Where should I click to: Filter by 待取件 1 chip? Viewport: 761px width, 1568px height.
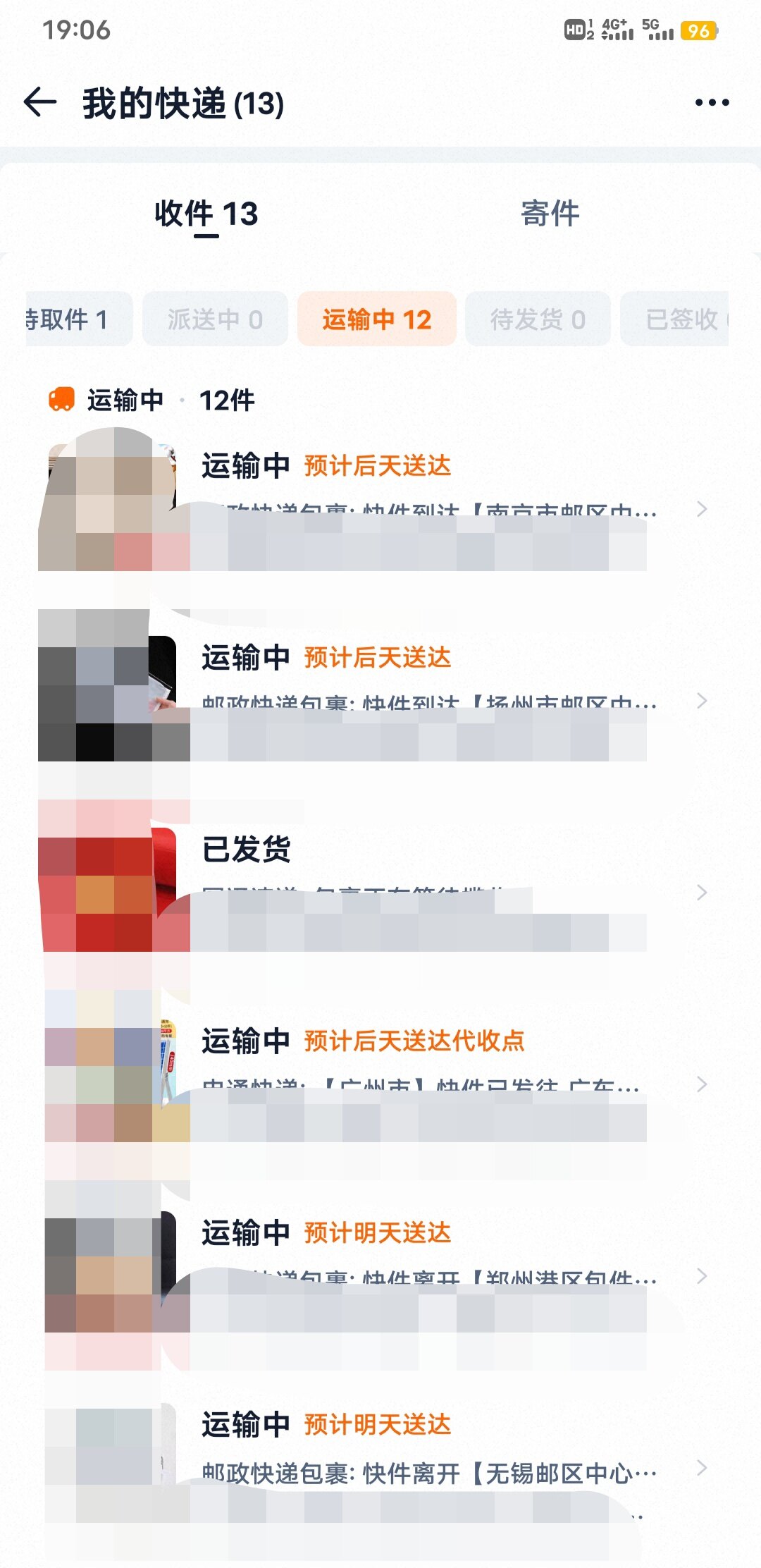click(x=78, y=319)
